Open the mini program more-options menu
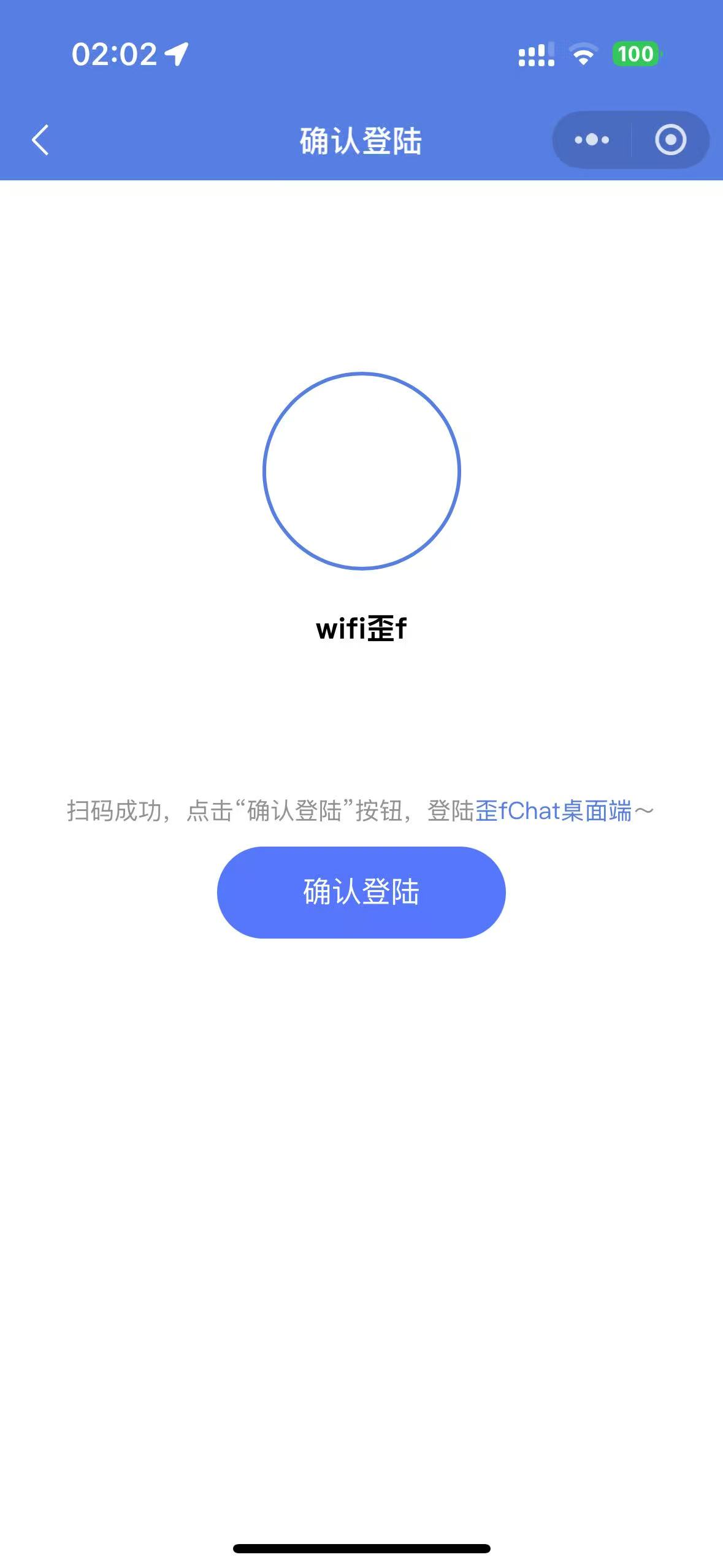This screenshot has height=1568, width=723. point(592,140)
